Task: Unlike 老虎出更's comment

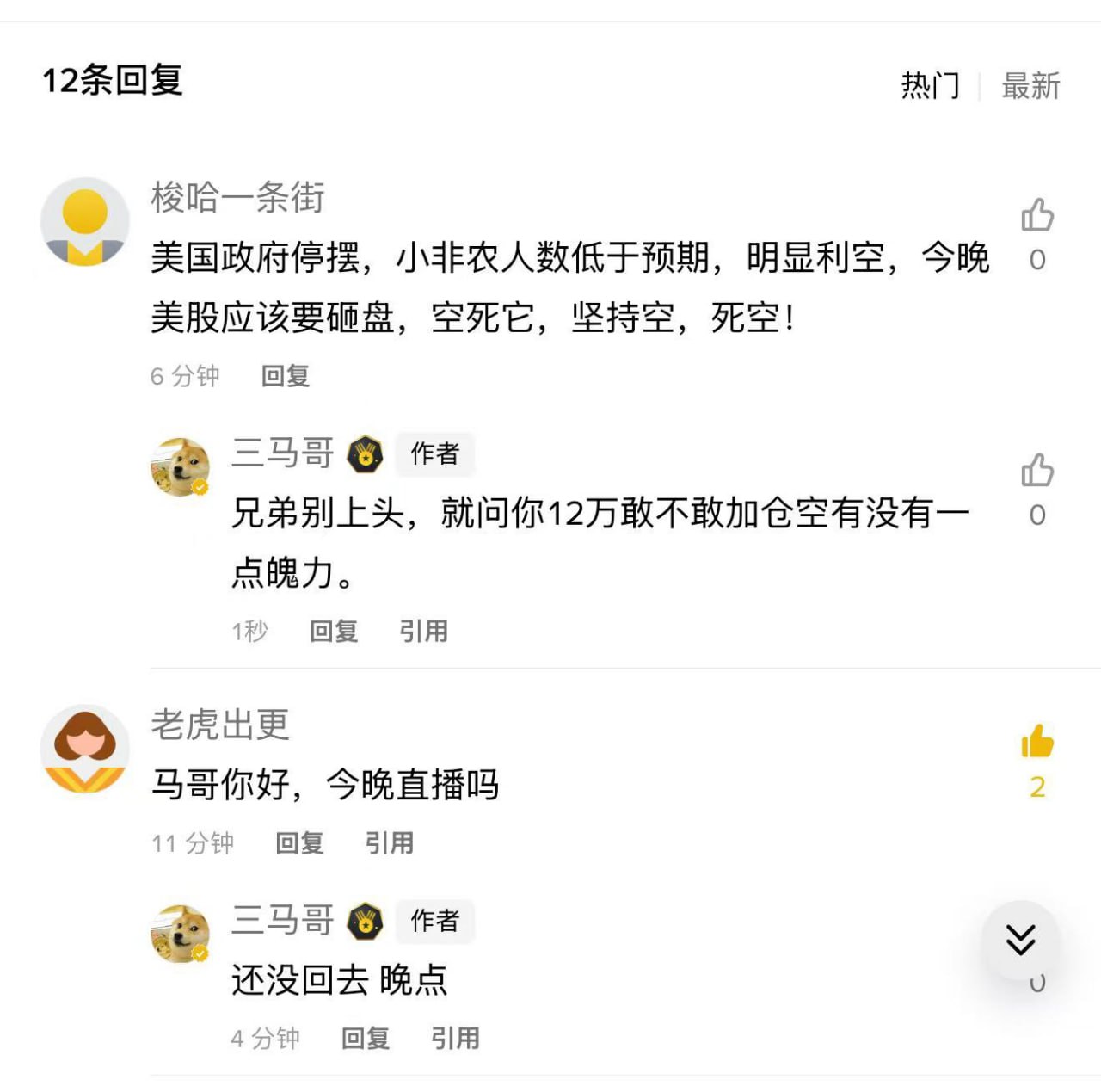Action: [x=1037, y=742]
